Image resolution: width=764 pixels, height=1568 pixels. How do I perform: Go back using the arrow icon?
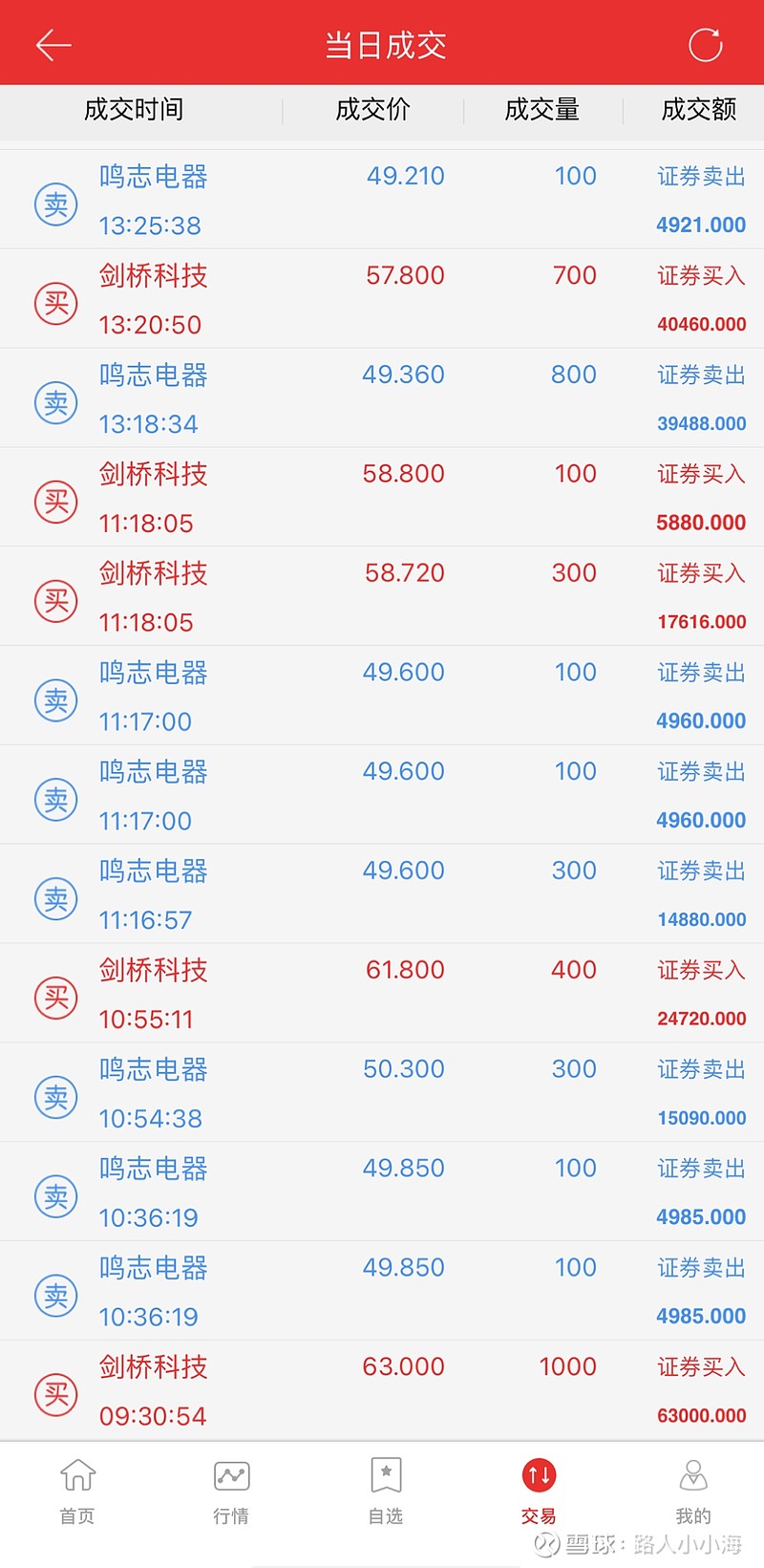[53, 45]
